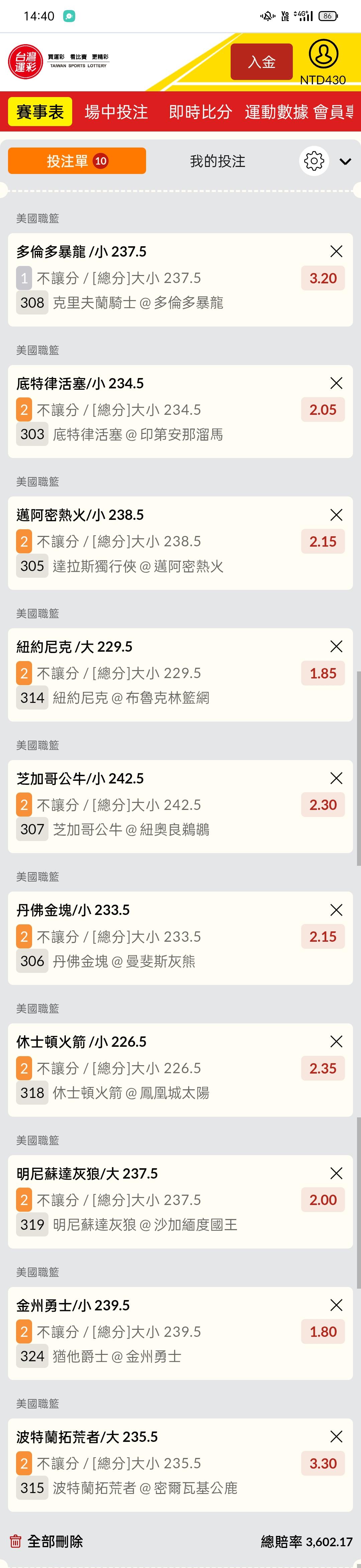Viewport: 361px width, 1568px height.
Task: Go to the 運動數據 tab
Action: (276, 112)
